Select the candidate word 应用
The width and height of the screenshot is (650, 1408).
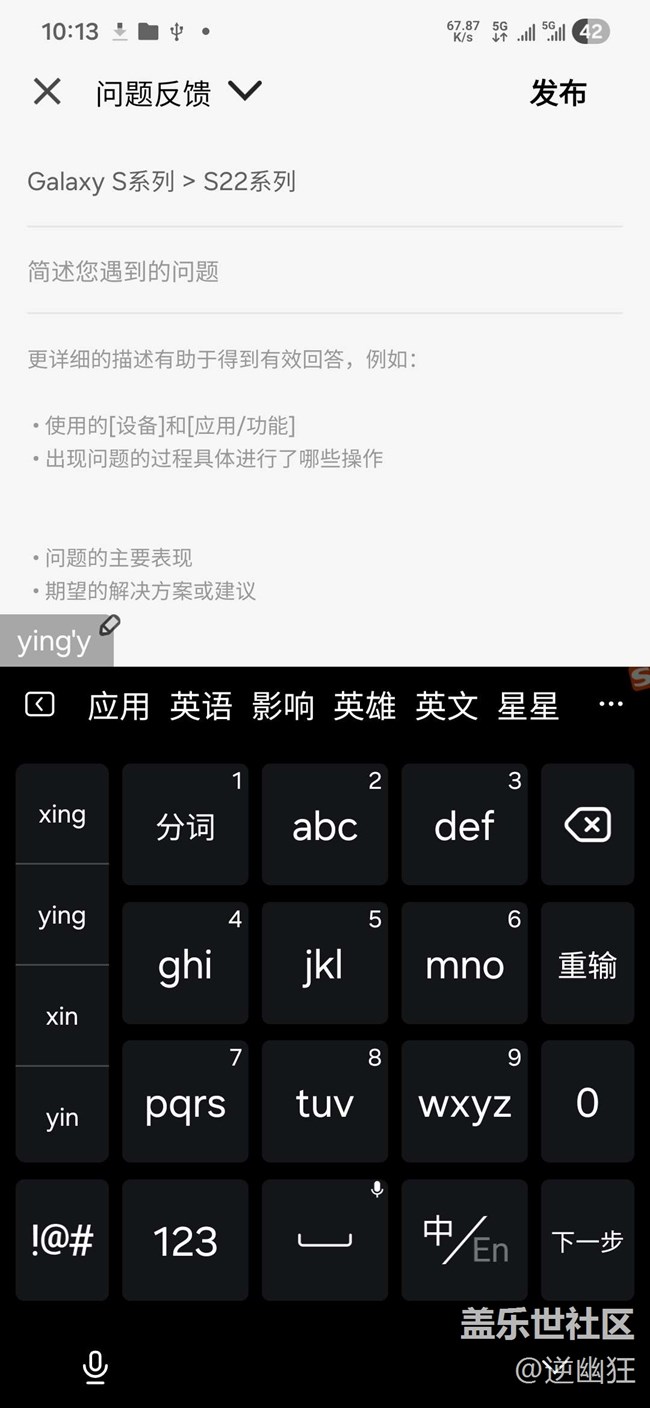(118, 707)
